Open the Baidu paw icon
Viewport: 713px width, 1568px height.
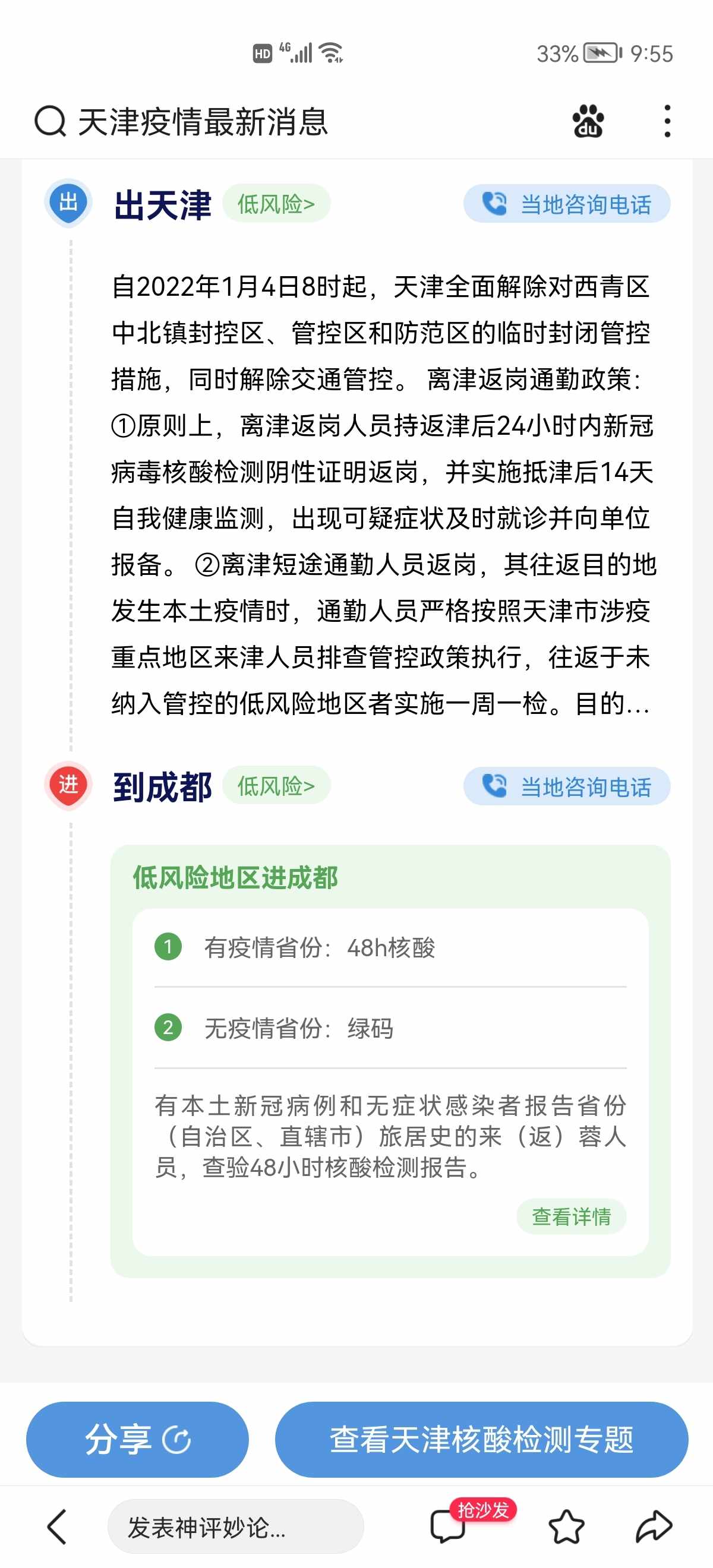tap(588, 121)
